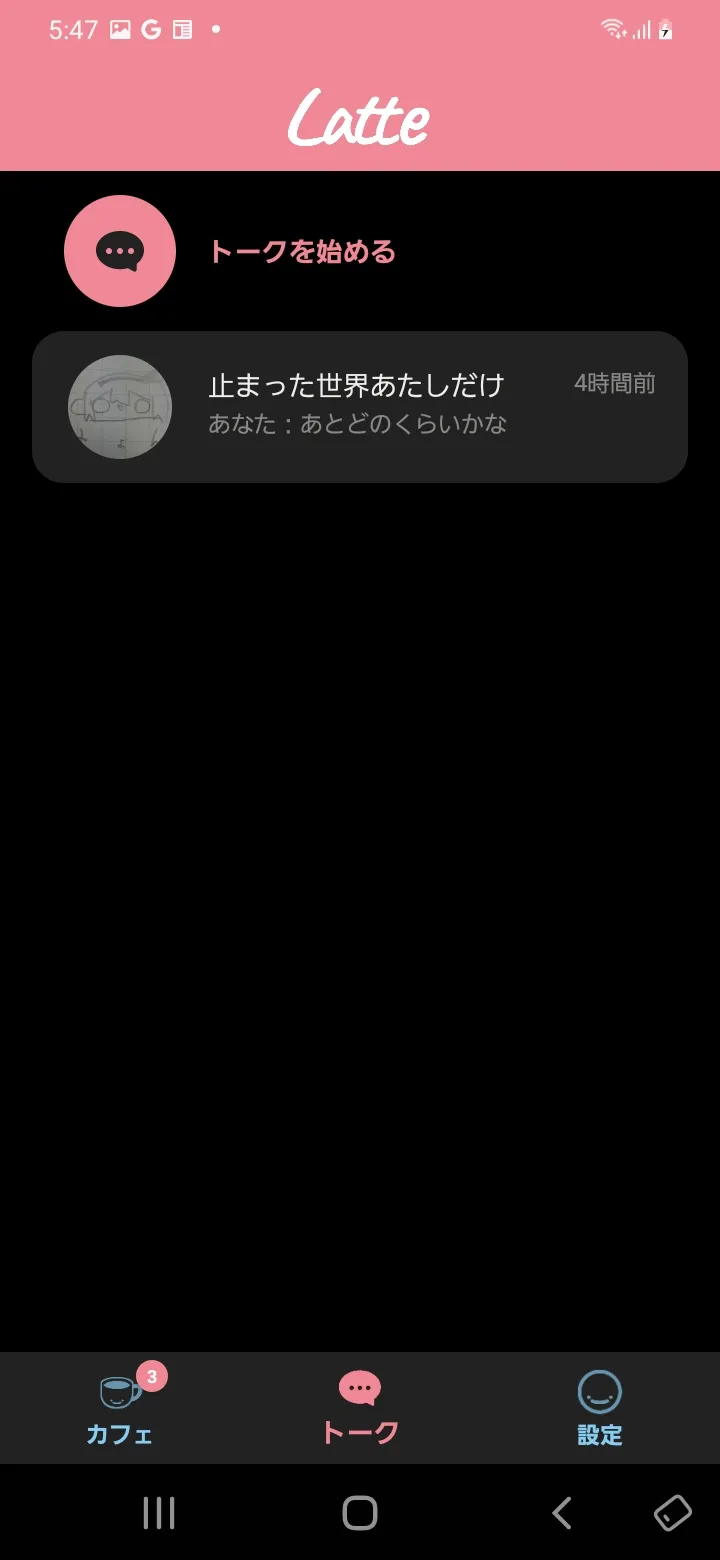Go back with the system back button

pos(562,1513)
